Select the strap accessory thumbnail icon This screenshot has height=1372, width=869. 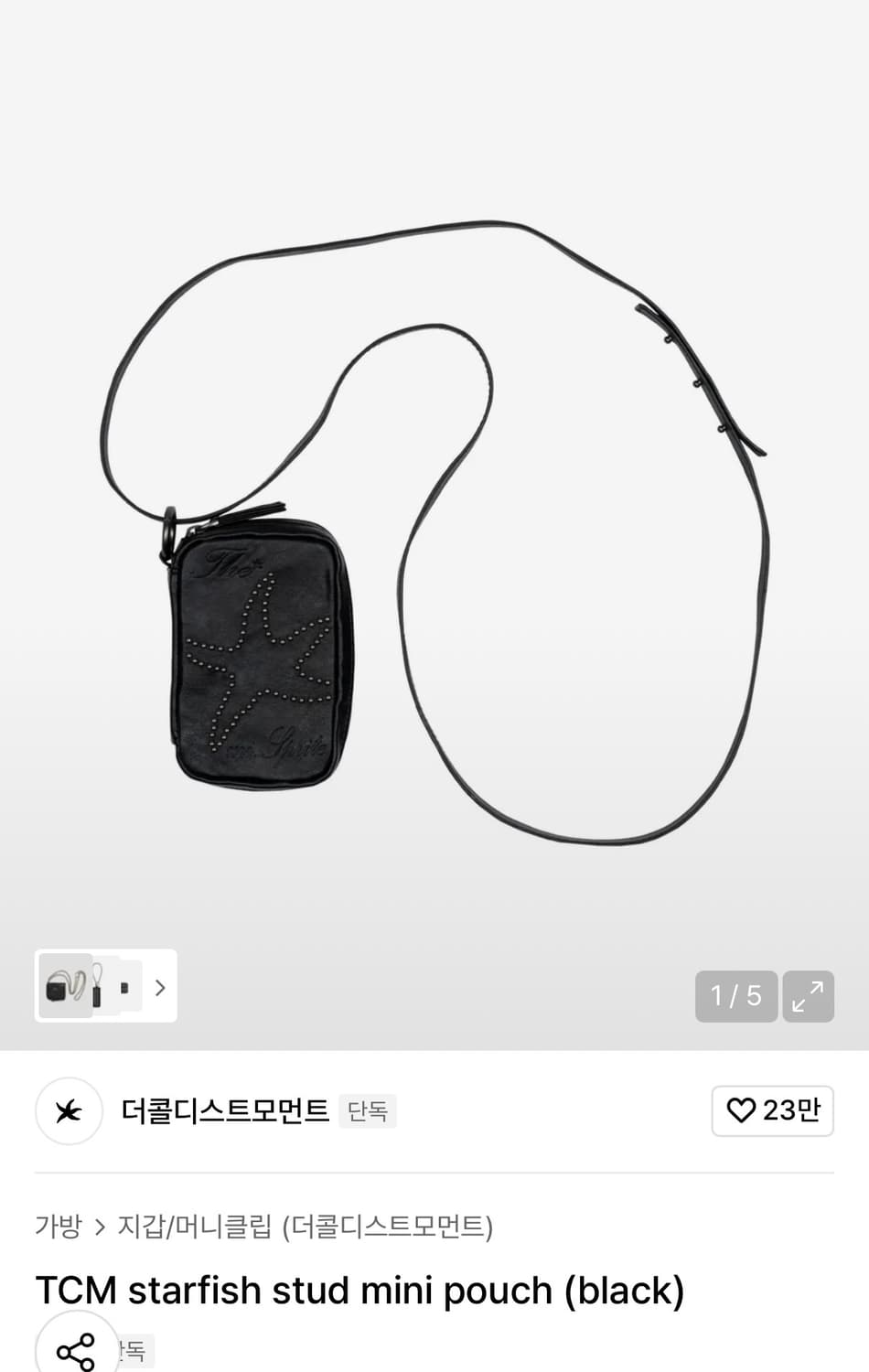tap(101, 986)
